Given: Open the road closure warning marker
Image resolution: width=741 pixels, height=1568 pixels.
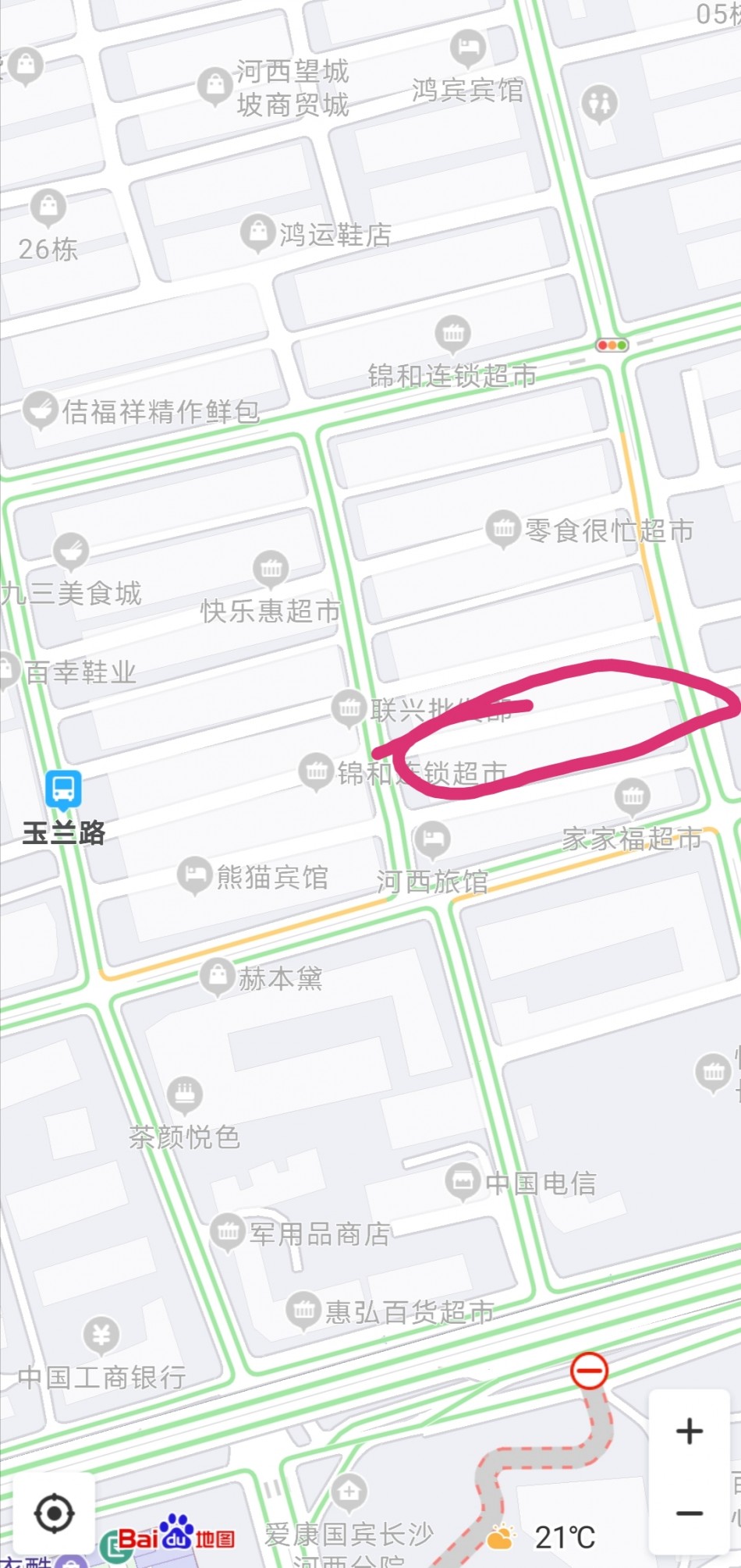Looking at the screenshot, I should (x=589, y=1371).
